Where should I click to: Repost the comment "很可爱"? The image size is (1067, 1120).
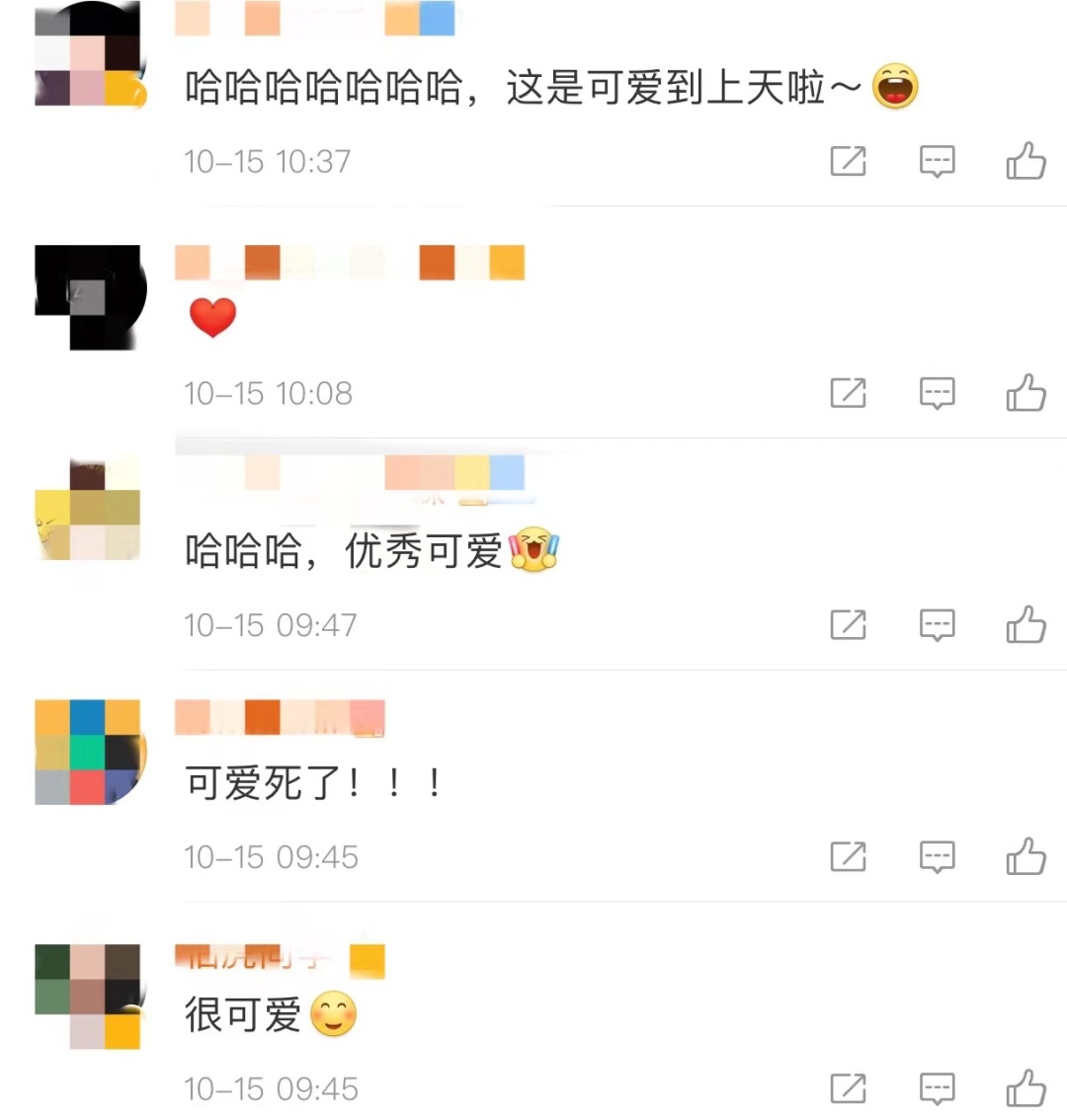[x=848, y=1088]
